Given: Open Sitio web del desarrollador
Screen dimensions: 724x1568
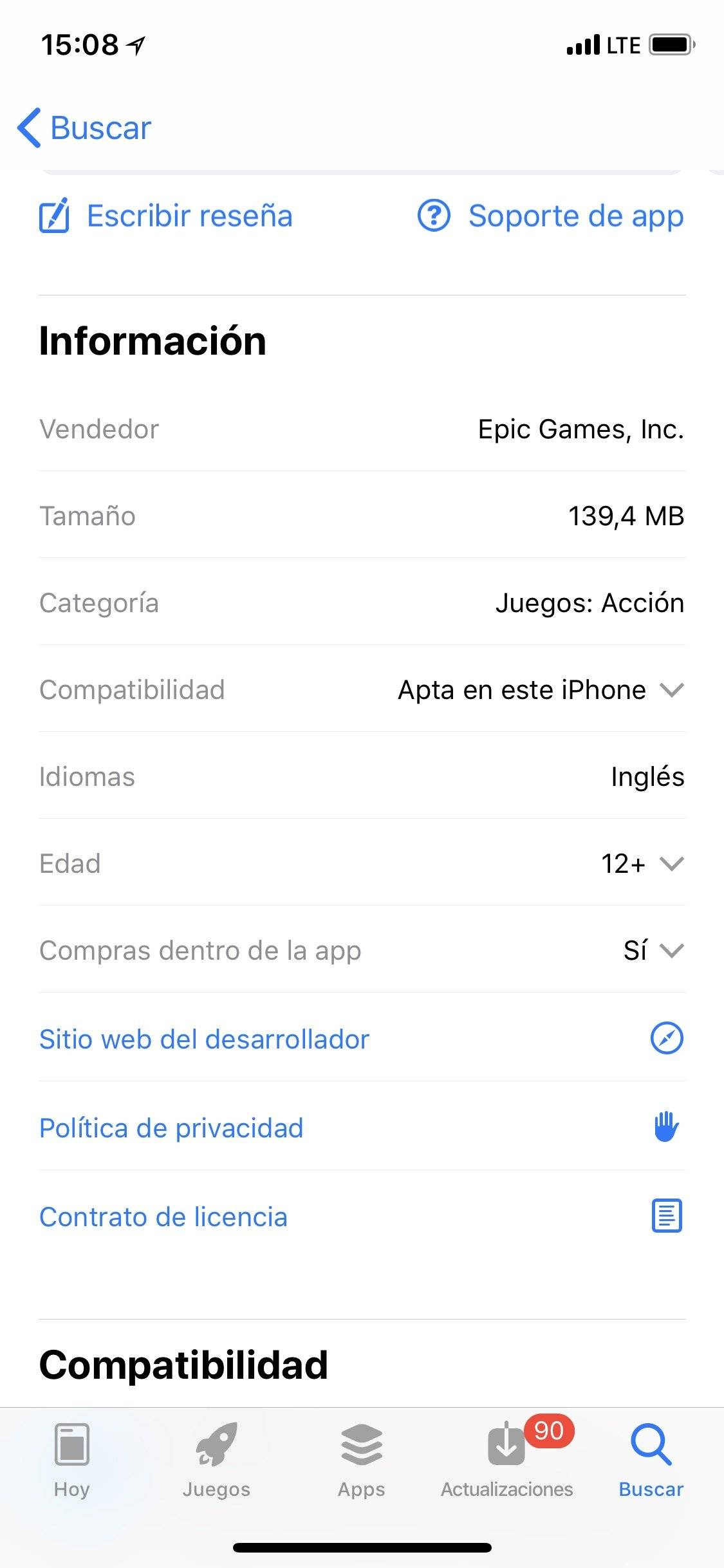Looking at the screenshot, I should pyautogui.click(x=205, y=1039).
